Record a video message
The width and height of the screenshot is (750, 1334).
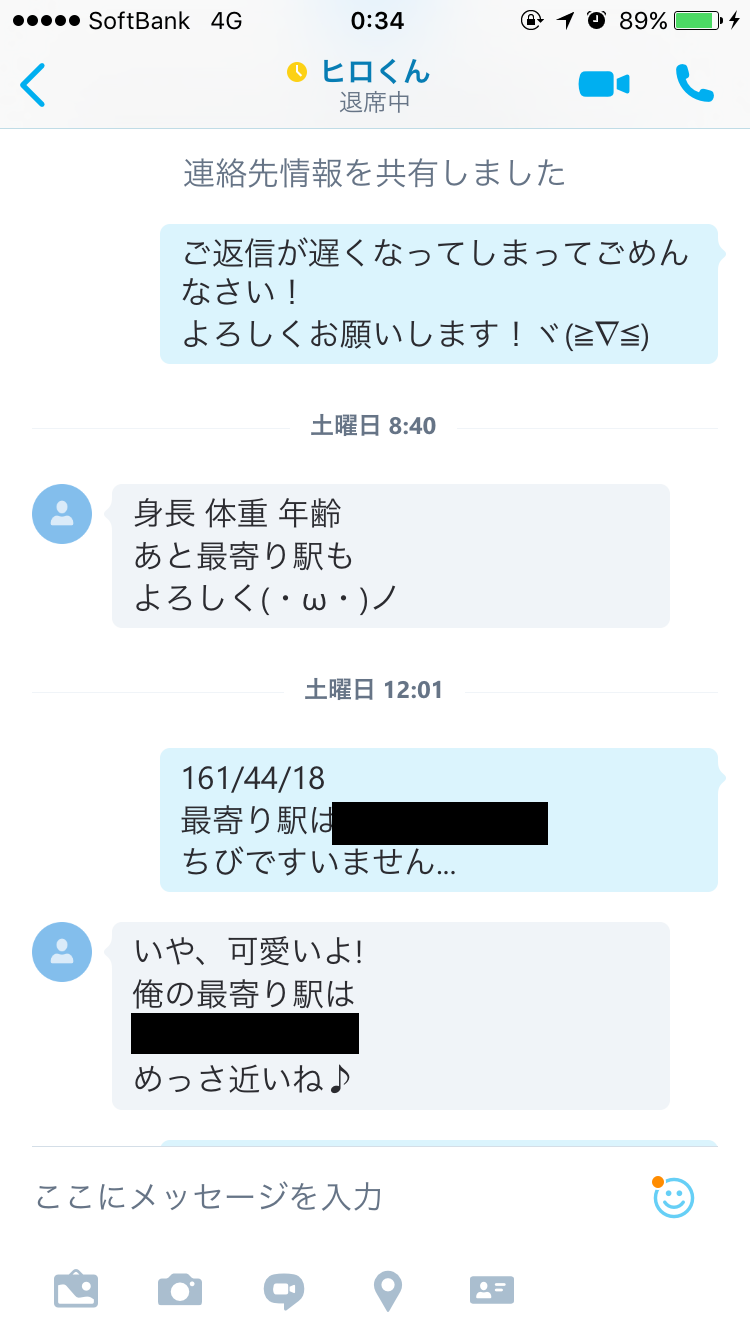[284, 1291]
